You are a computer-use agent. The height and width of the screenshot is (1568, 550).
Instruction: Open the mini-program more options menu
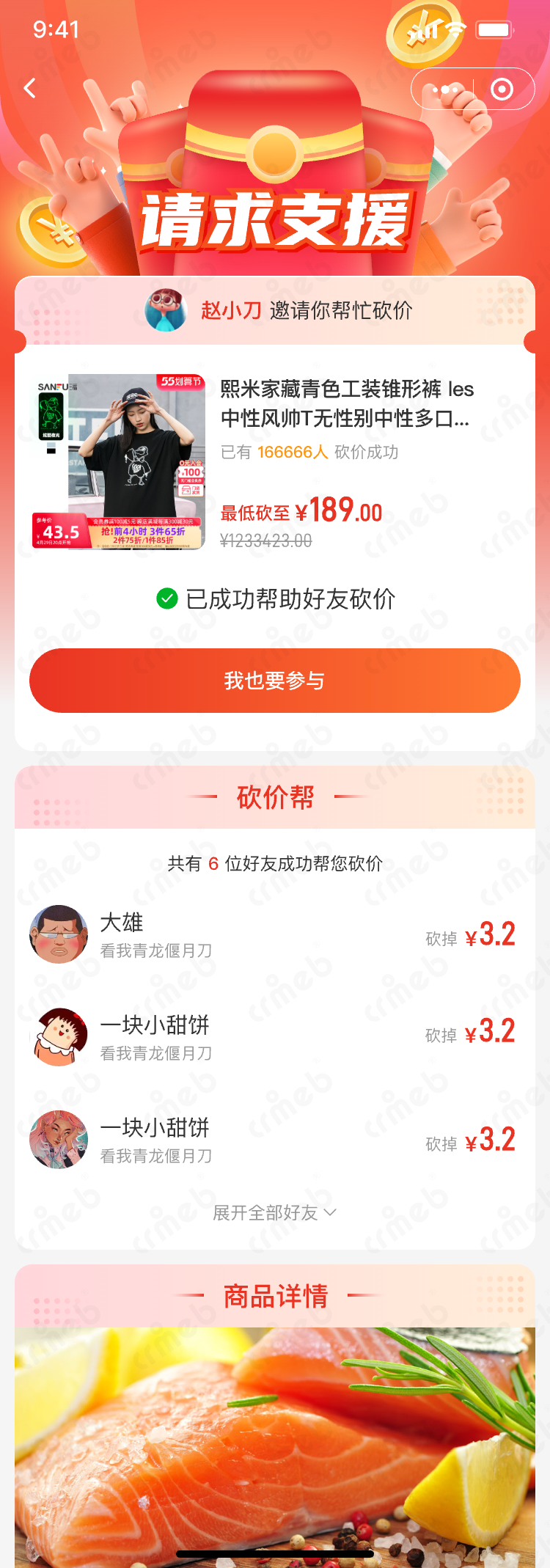[x=445, y=89]
